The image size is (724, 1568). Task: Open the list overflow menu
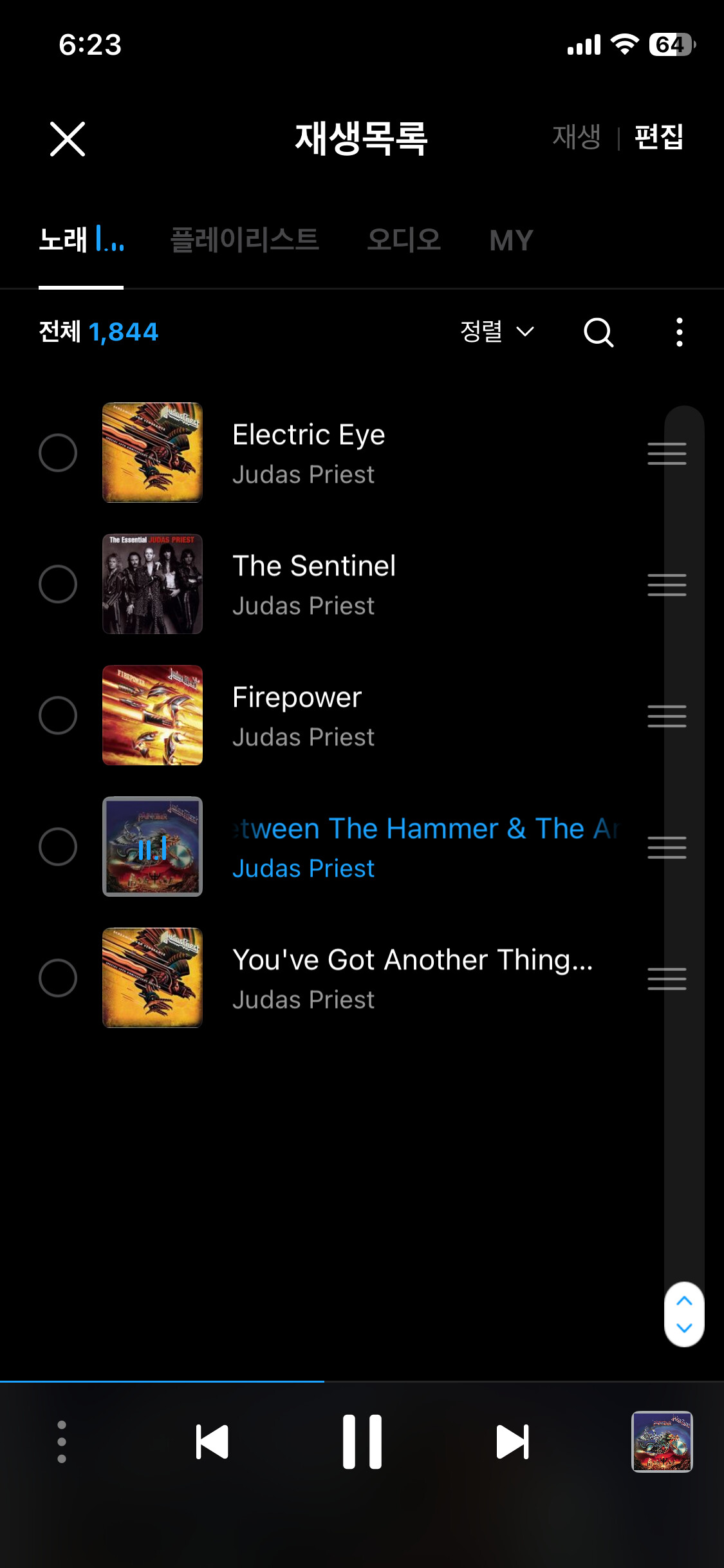679,332
